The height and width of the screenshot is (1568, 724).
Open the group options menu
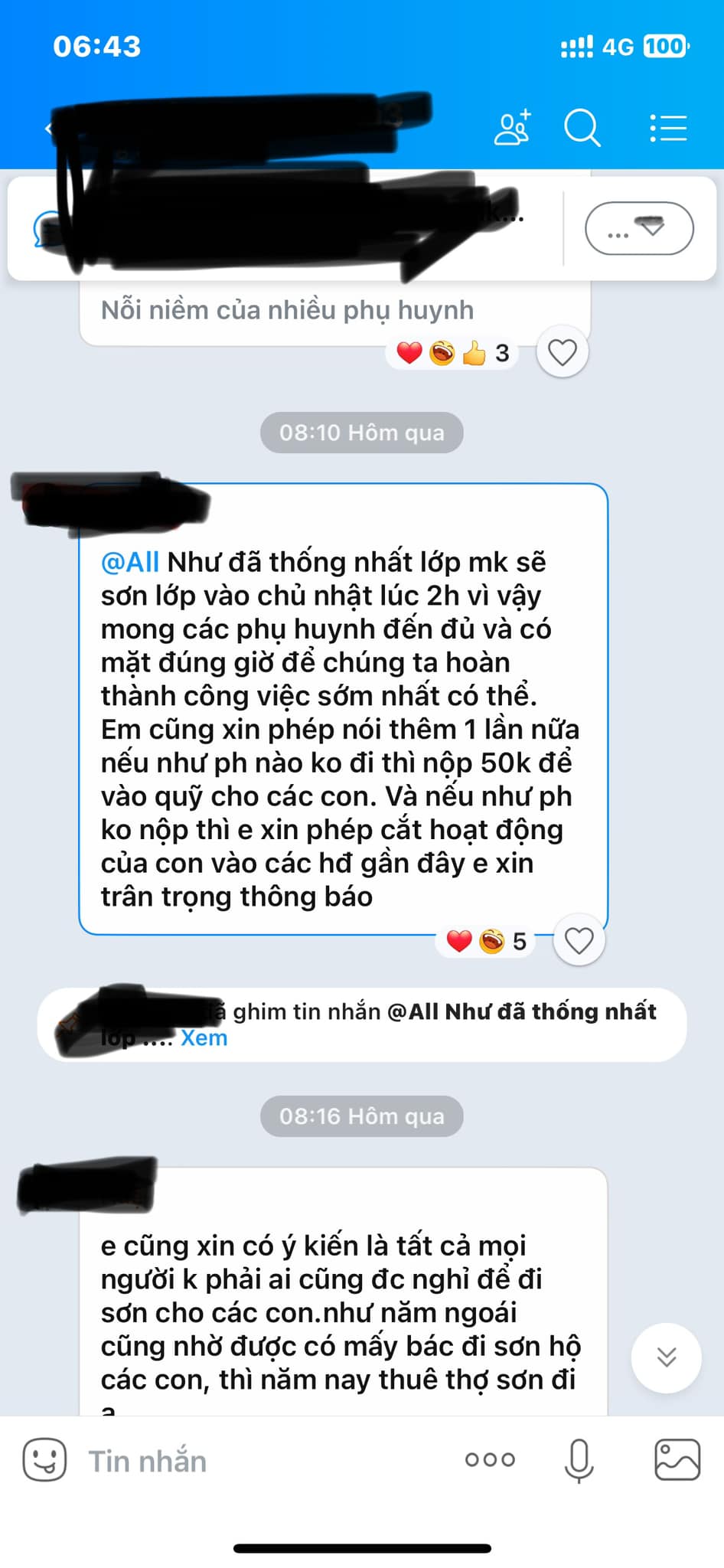click(x=667, y=128)
